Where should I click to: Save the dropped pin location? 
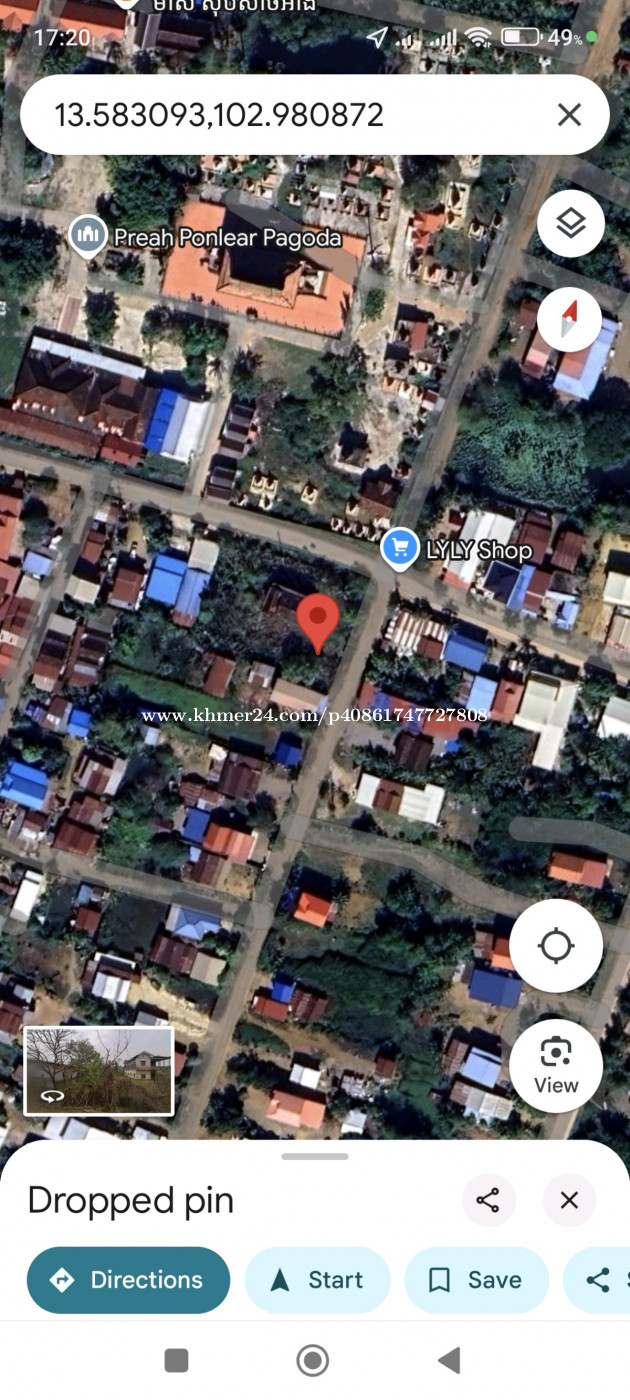pos(476,1280)
